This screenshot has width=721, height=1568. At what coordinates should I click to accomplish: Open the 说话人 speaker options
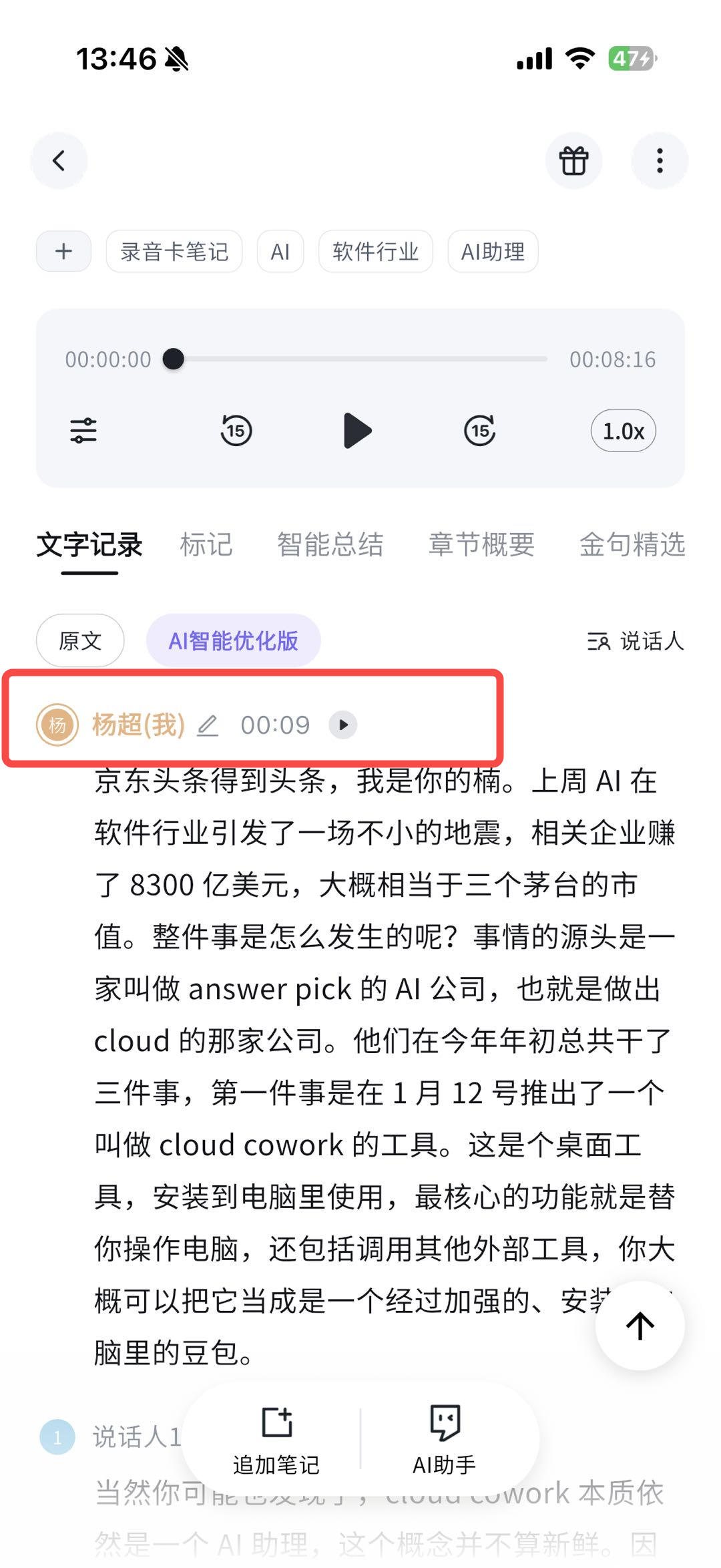click(636, 641)
